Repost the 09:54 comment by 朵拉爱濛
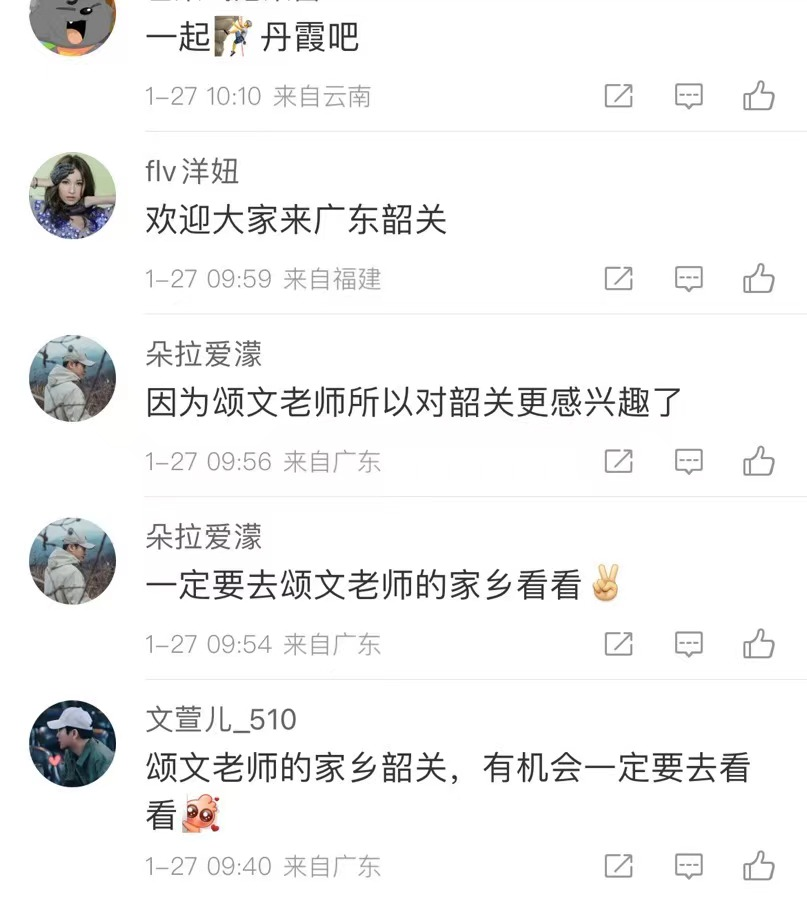The width and height of the screenshot is (807, 899). click(619, 643)
